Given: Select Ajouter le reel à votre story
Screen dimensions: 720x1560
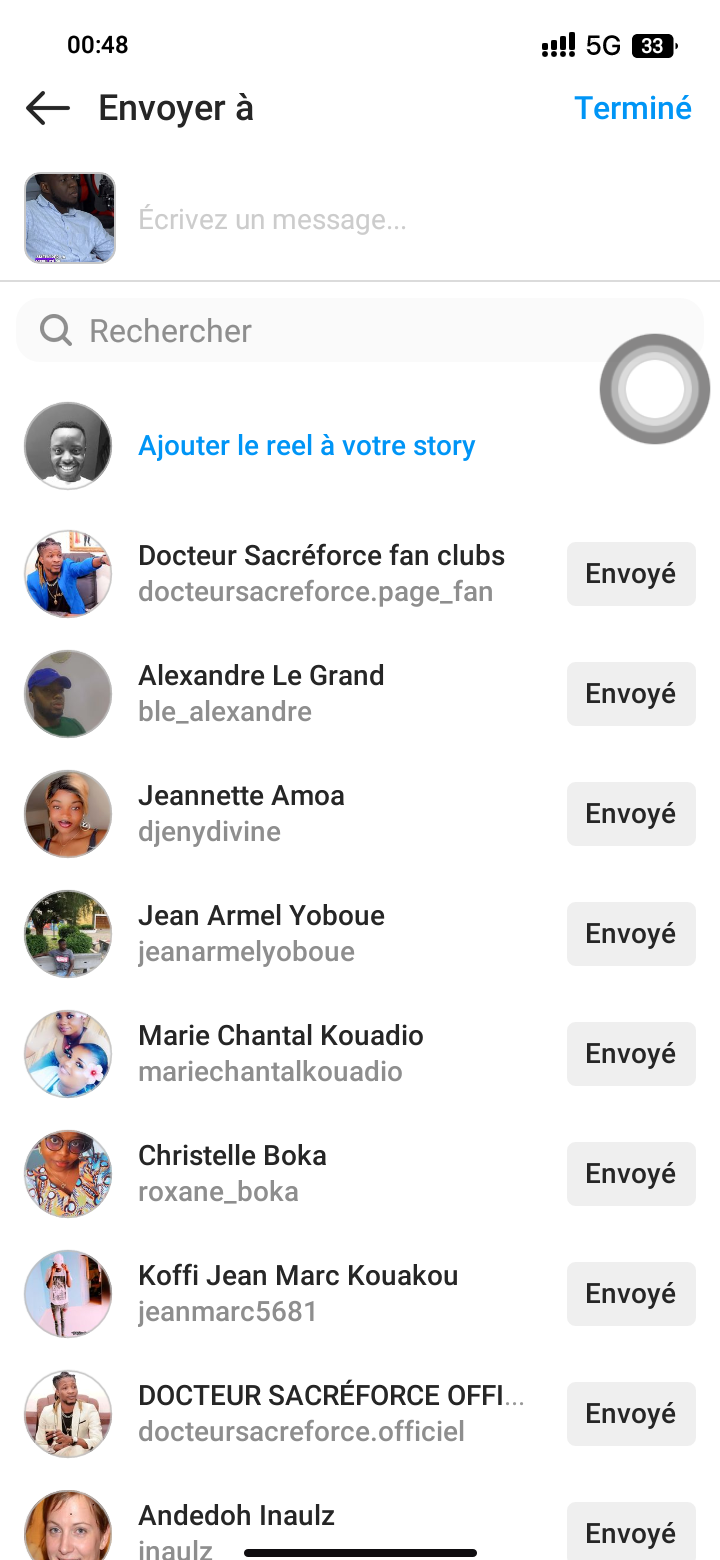Looking at the screenshot, I should (x=306, y=446).
